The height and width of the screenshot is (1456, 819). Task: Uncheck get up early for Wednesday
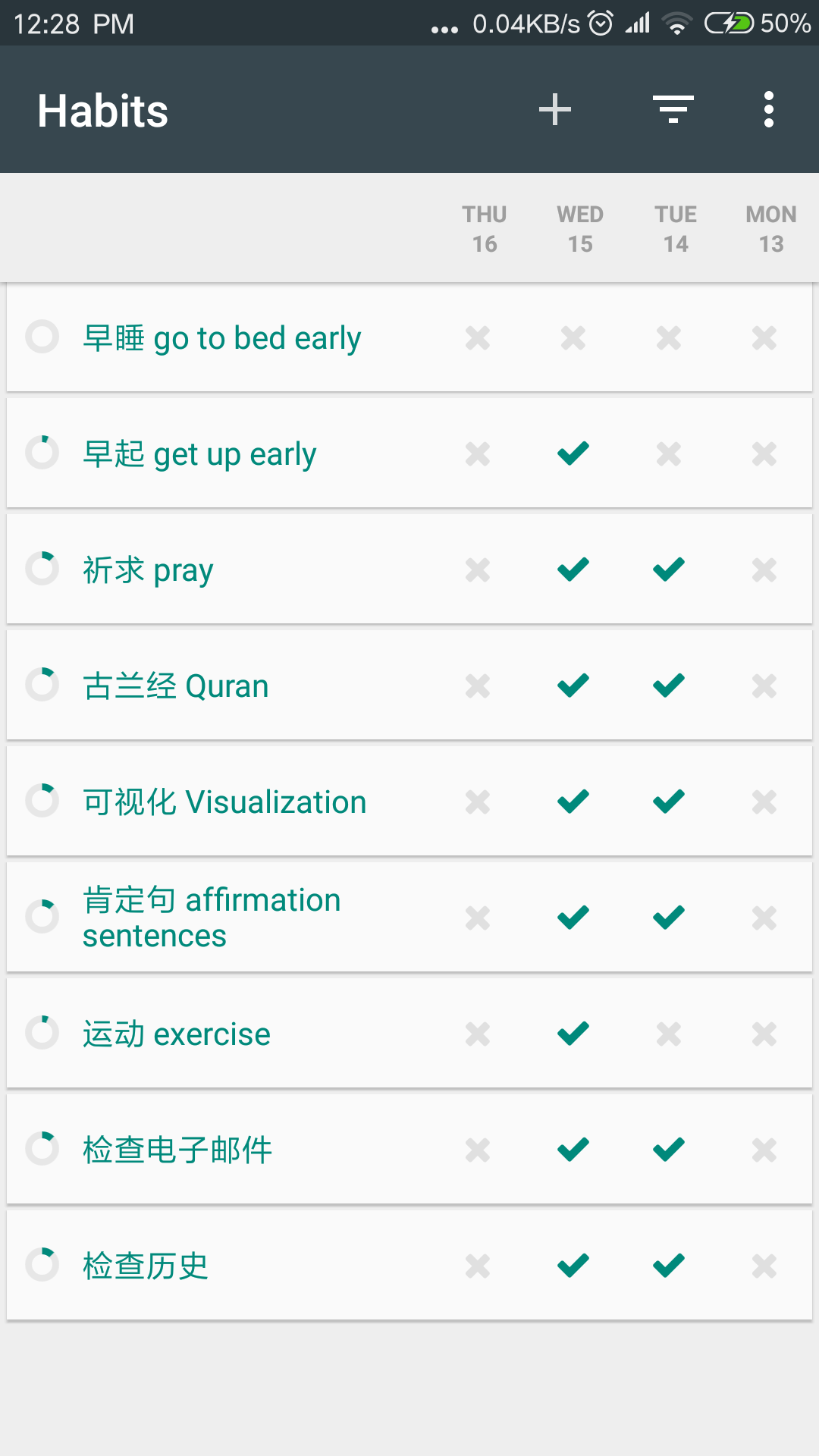[573, 453]
